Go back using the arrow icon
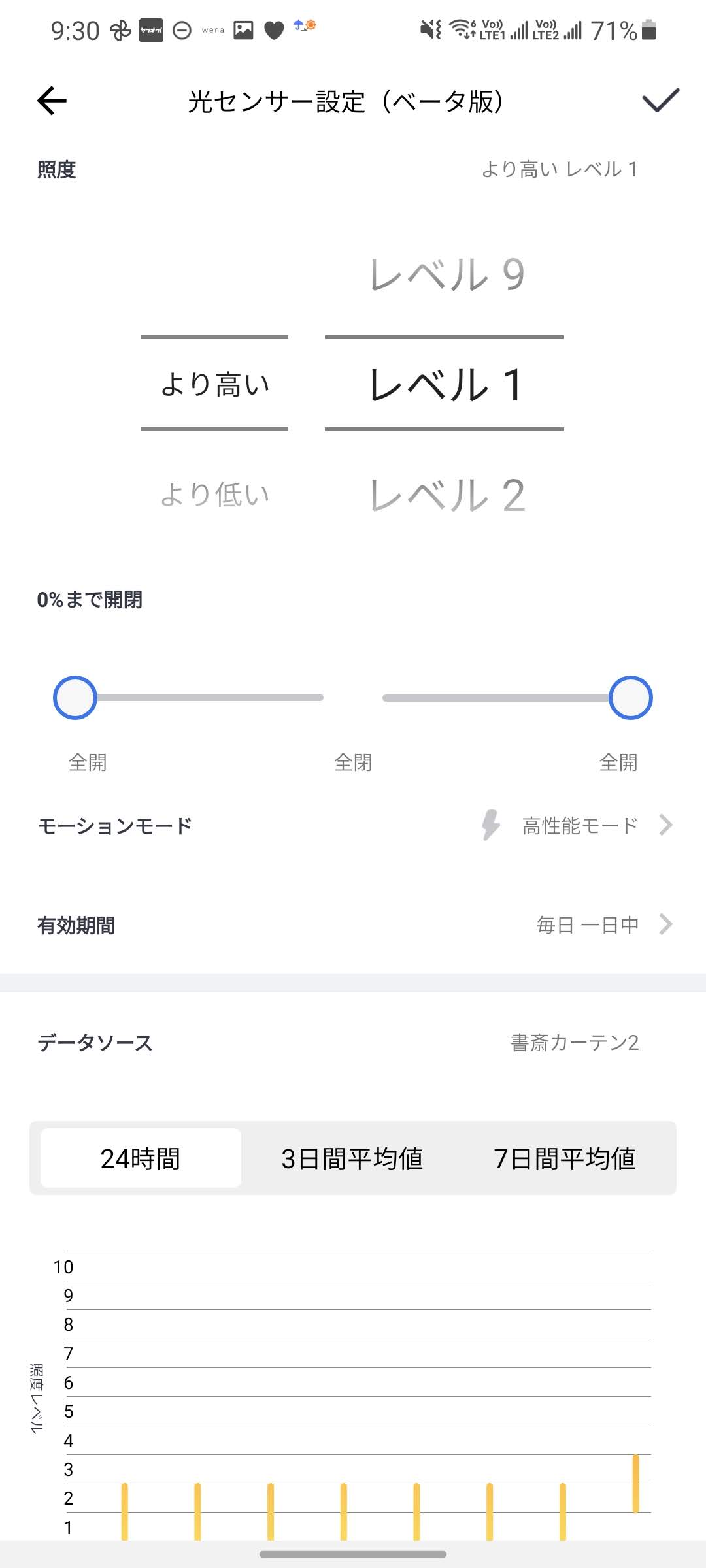 coord(52,101)
